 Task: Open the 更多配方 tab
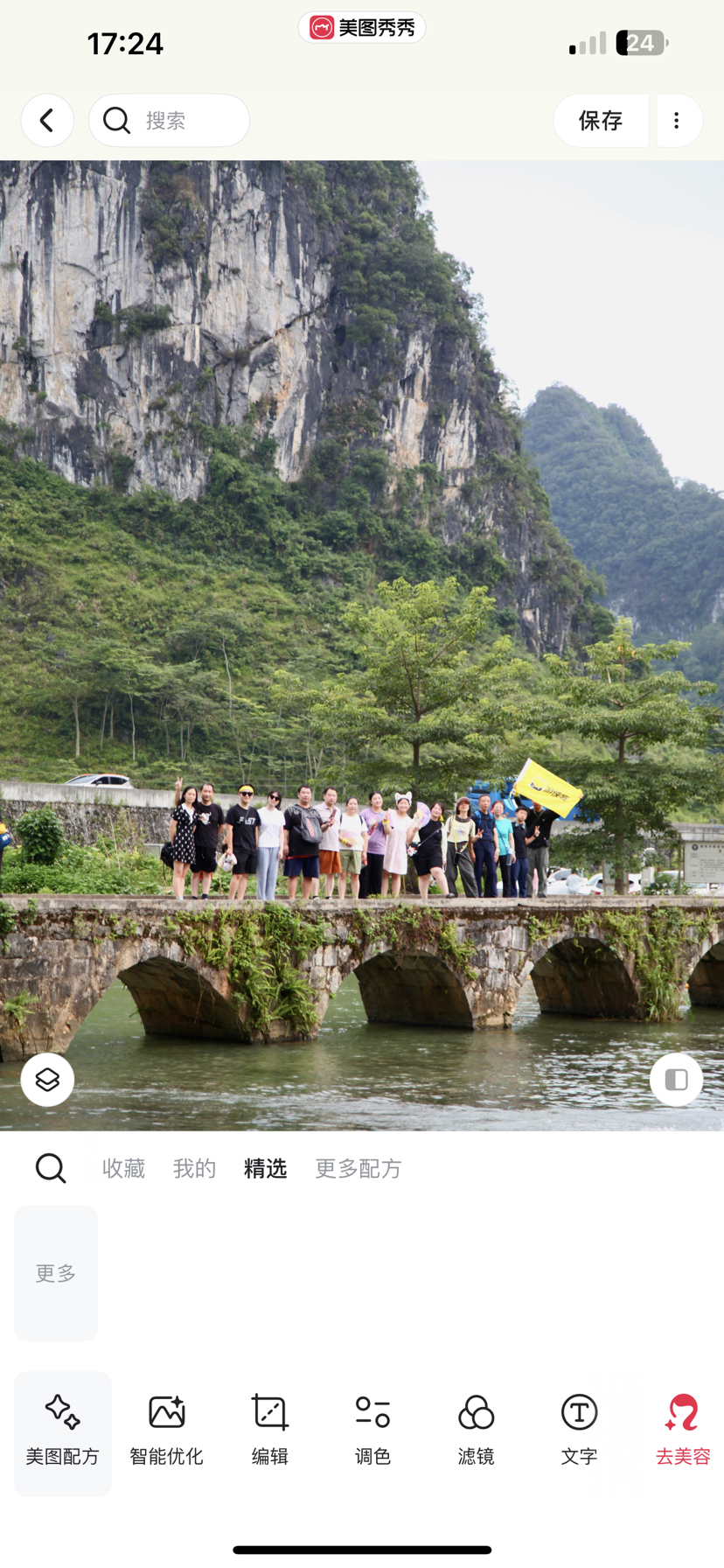[359, 1168]
